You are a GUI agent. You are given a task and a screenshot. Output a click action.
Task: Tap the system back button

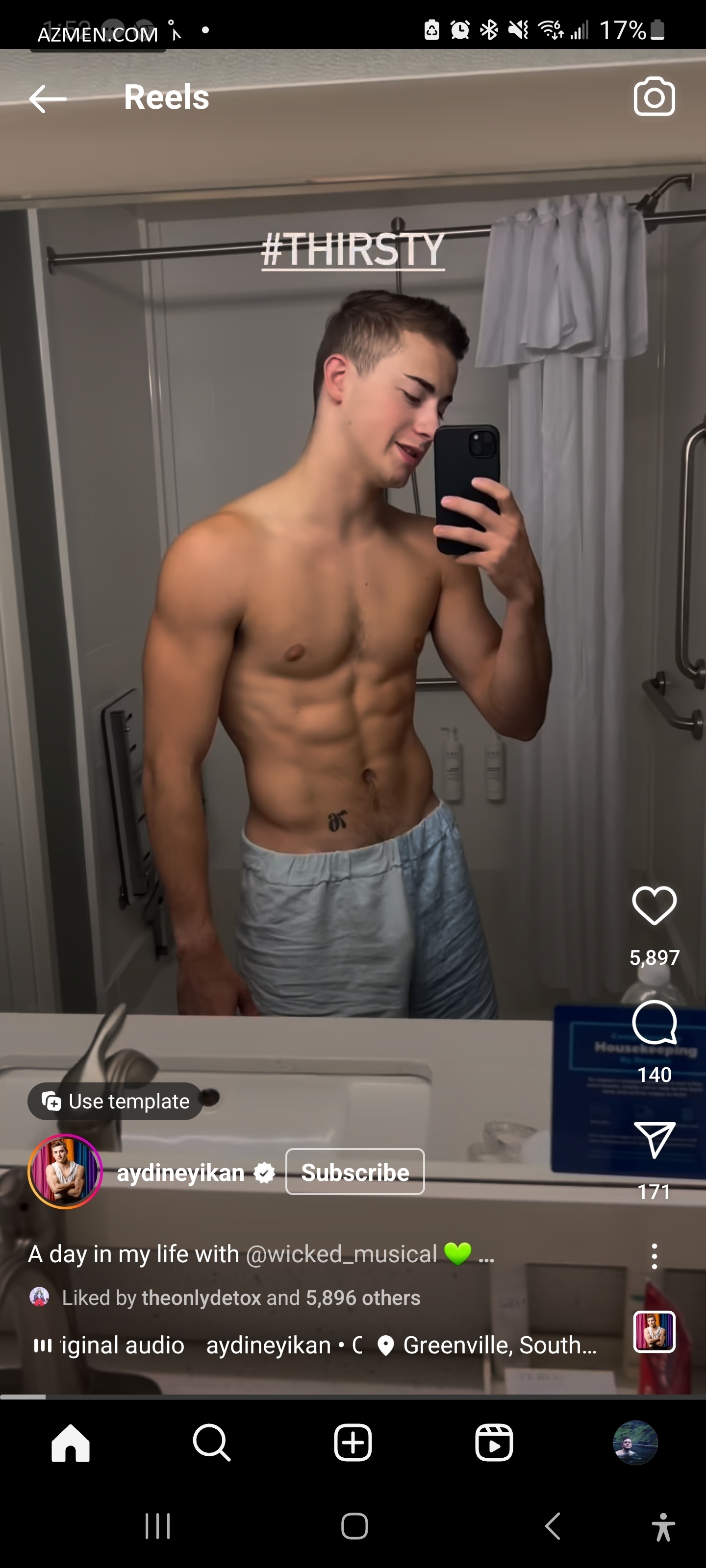(552, 1526)
